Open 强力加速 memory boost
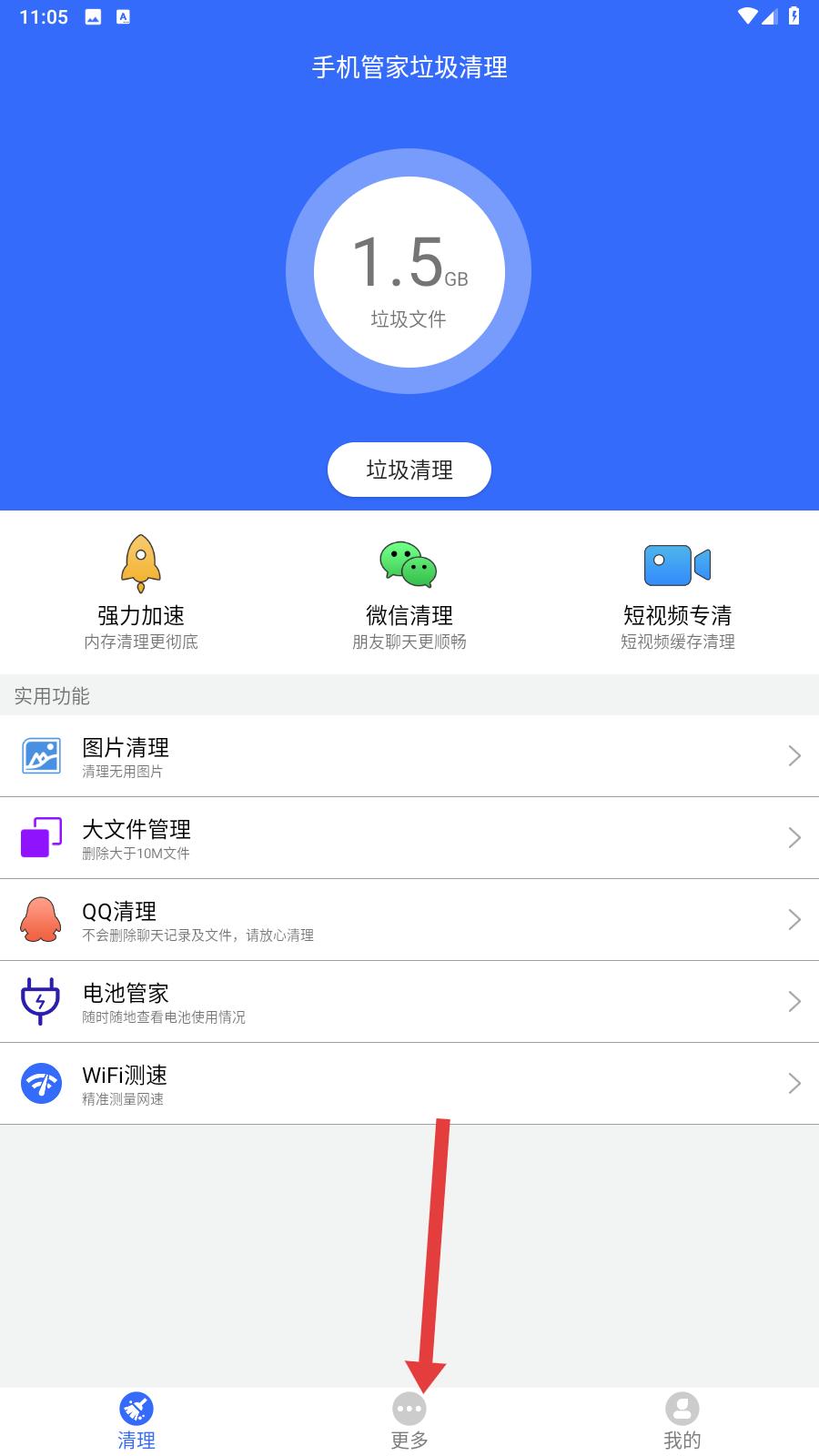819x1456 pixels. (141, 592)
